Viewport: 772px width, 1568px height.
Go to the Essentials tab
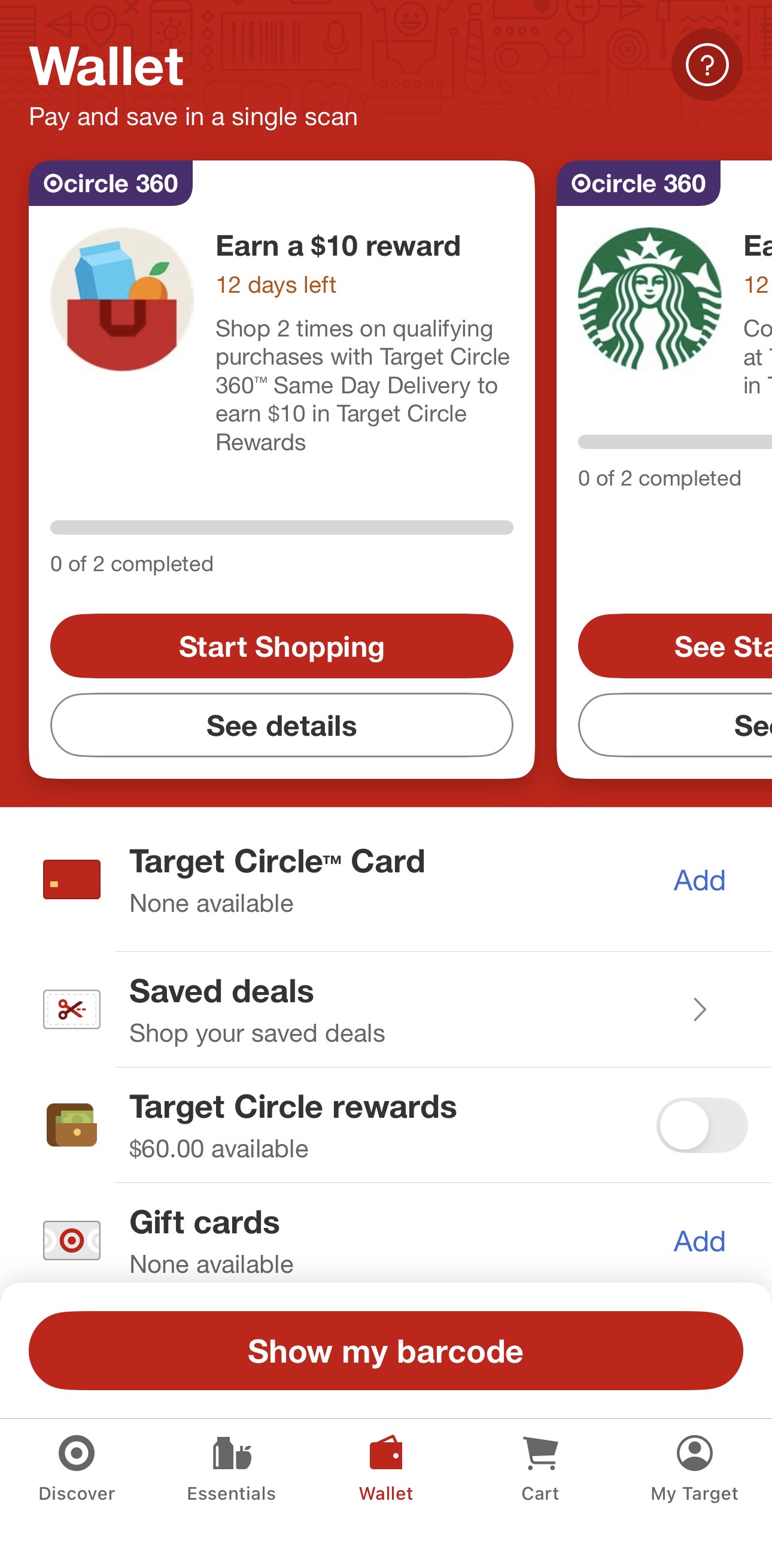coord(231,1467)
